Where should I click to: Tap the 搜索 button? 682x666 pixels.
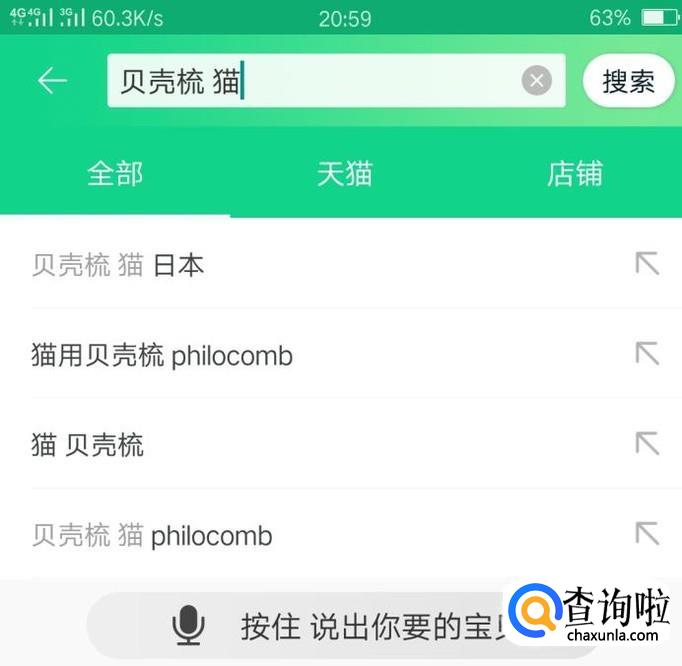629,81
